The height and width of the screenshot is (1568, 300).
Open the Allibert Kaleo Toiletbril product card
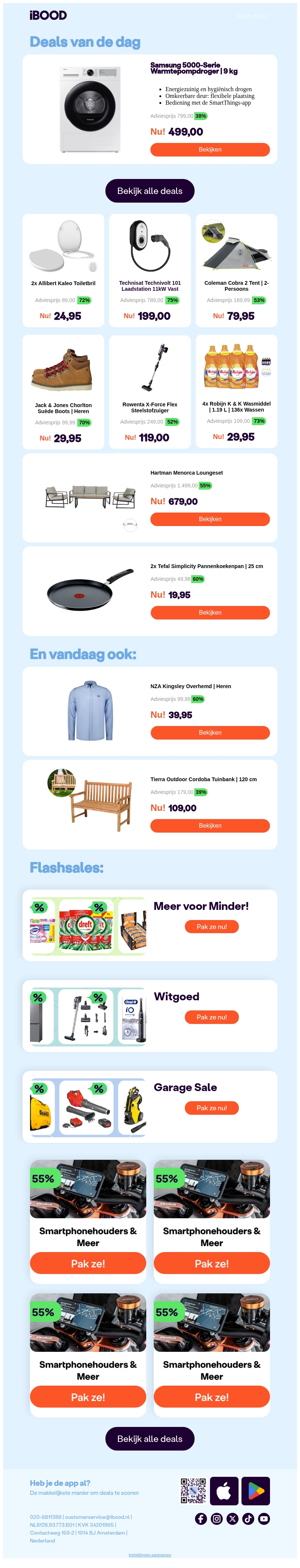click(63, 268)
